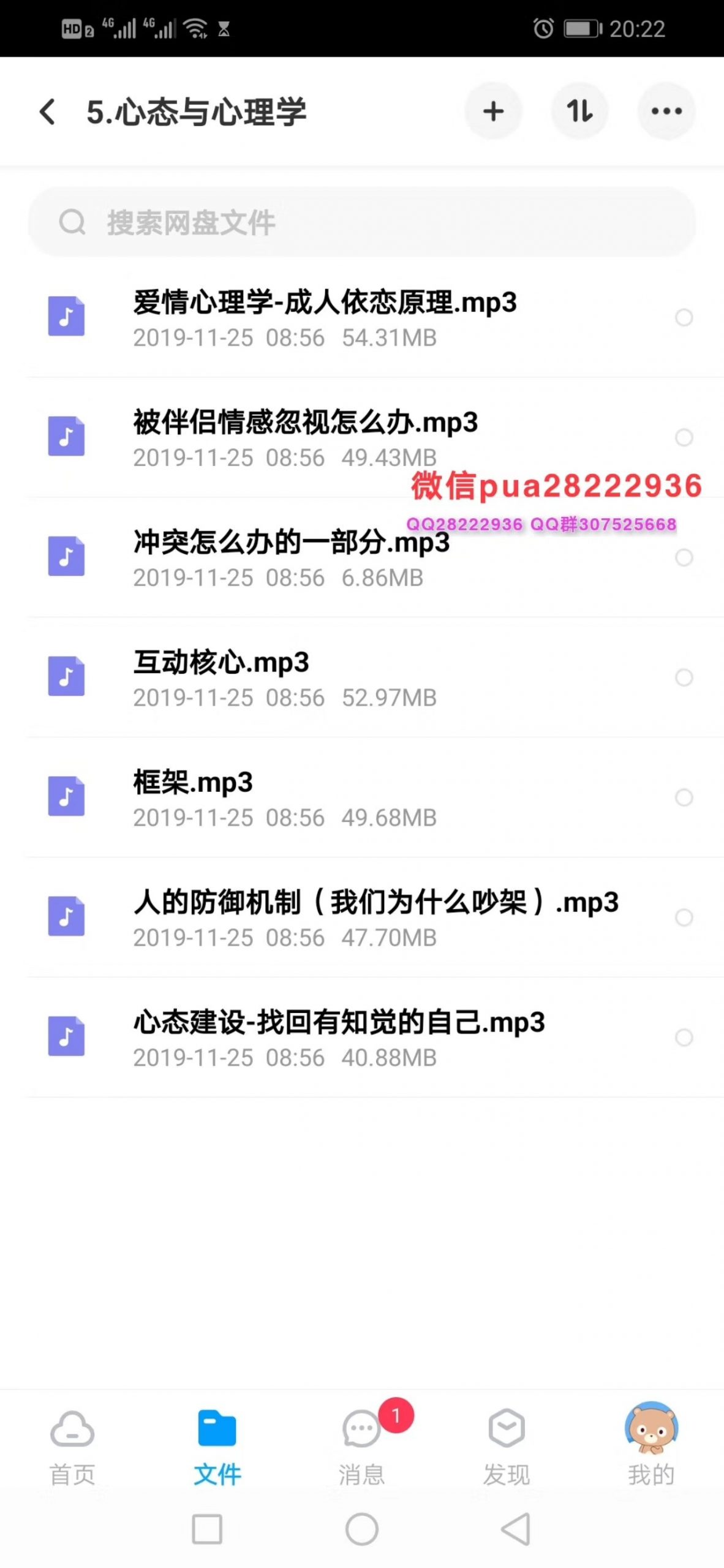Viewport: 724px width, 1568px height.
Task: Open 爱情心理学-成人依恋原理.mp3
Action: (x=361, y=317)
